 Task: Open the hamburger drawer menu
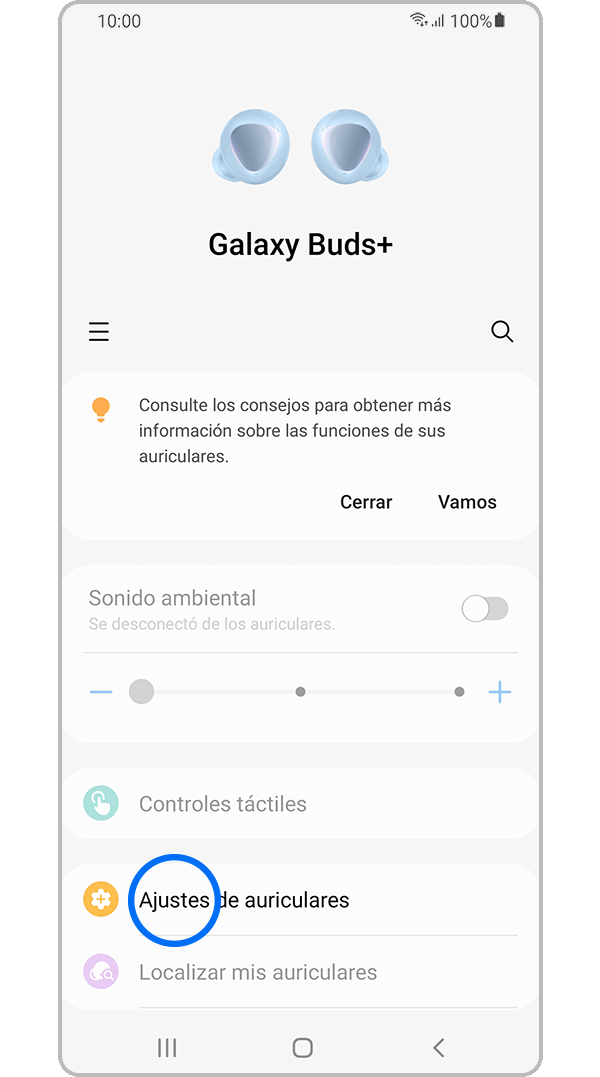click(x=99, y=332)
